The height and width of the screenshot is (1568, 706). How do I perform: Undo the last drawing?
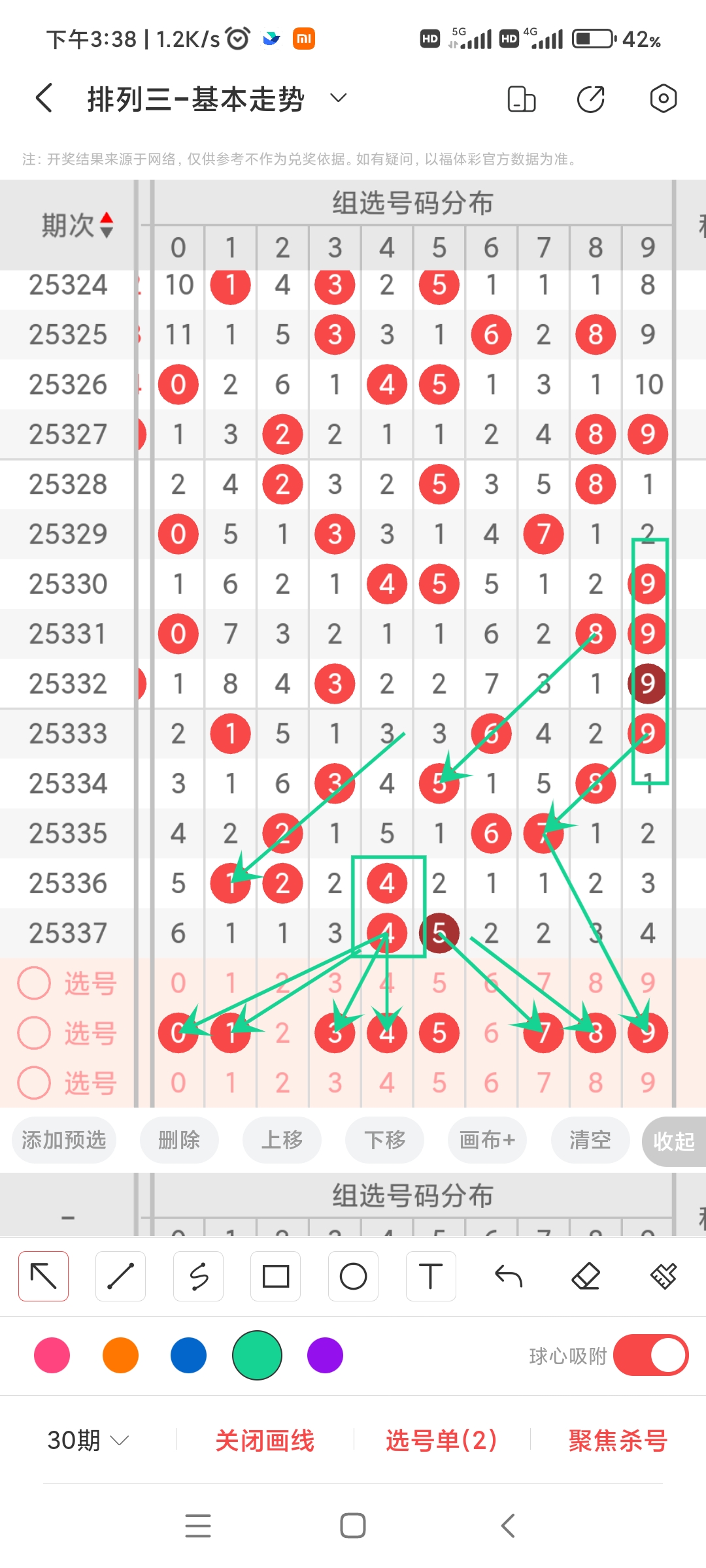click(x=508, y=1276)
